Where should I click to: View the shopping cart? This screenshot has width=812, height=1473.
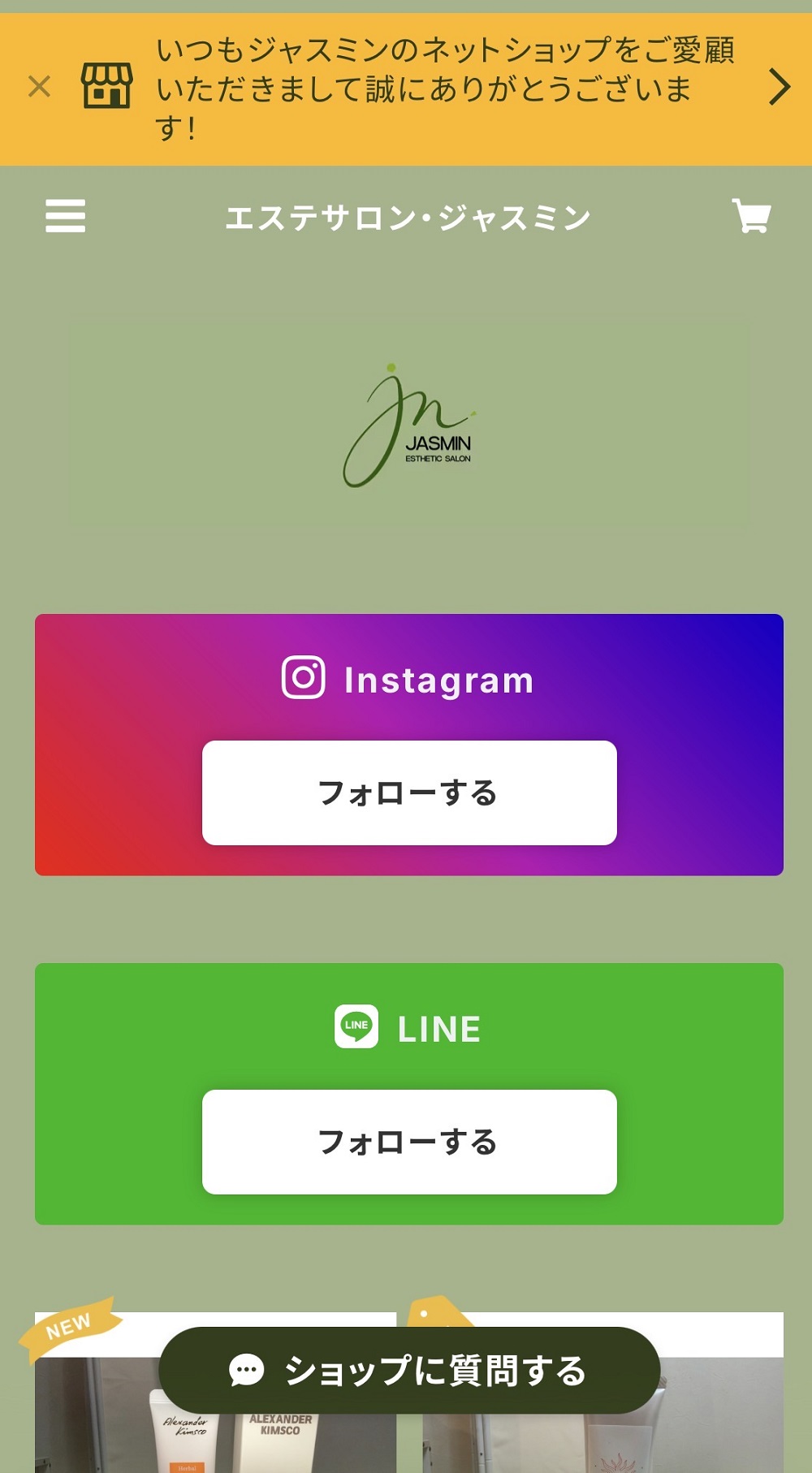pyautogui.click(x=751, y=216)
